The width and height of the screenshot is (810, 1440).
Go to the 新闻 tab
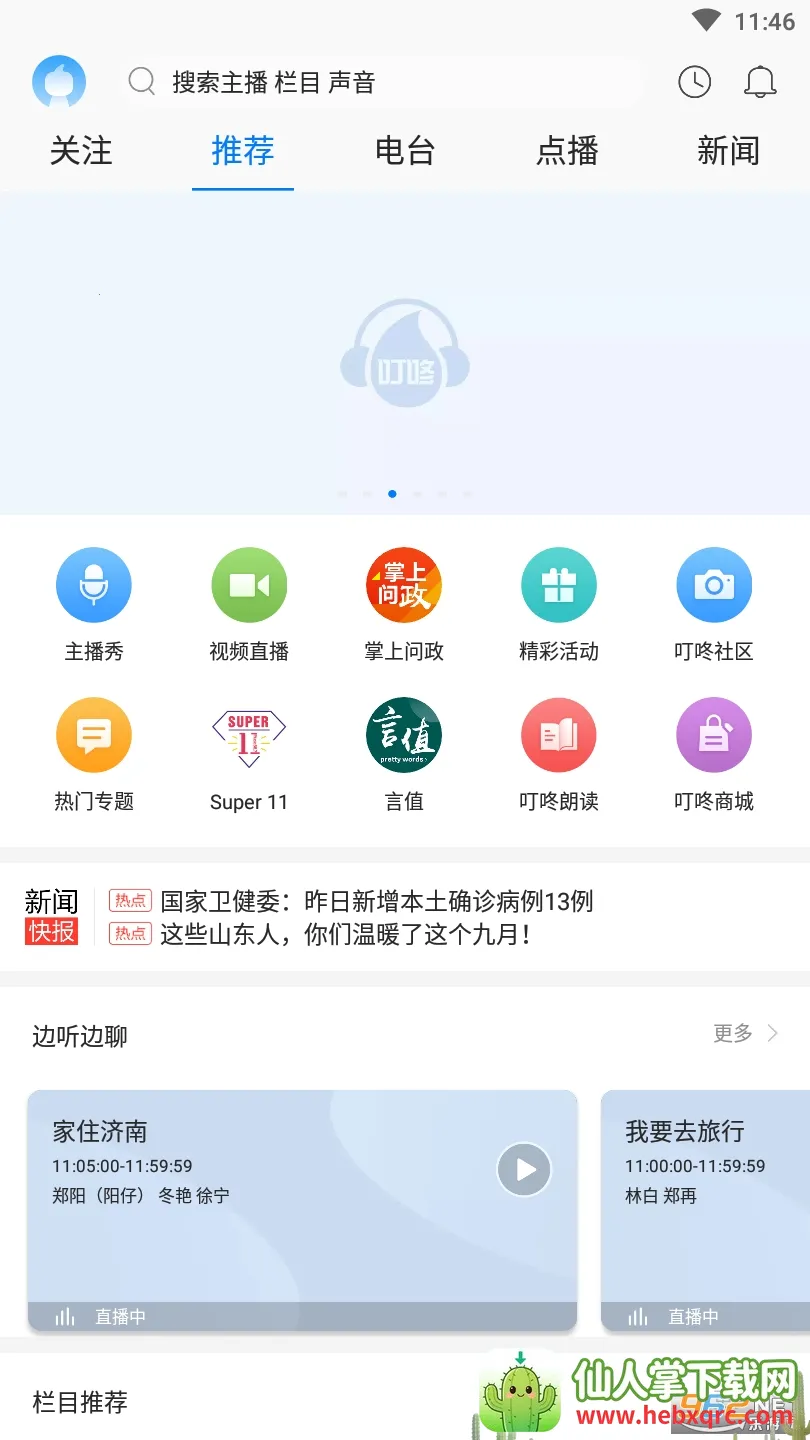(728, 151)
